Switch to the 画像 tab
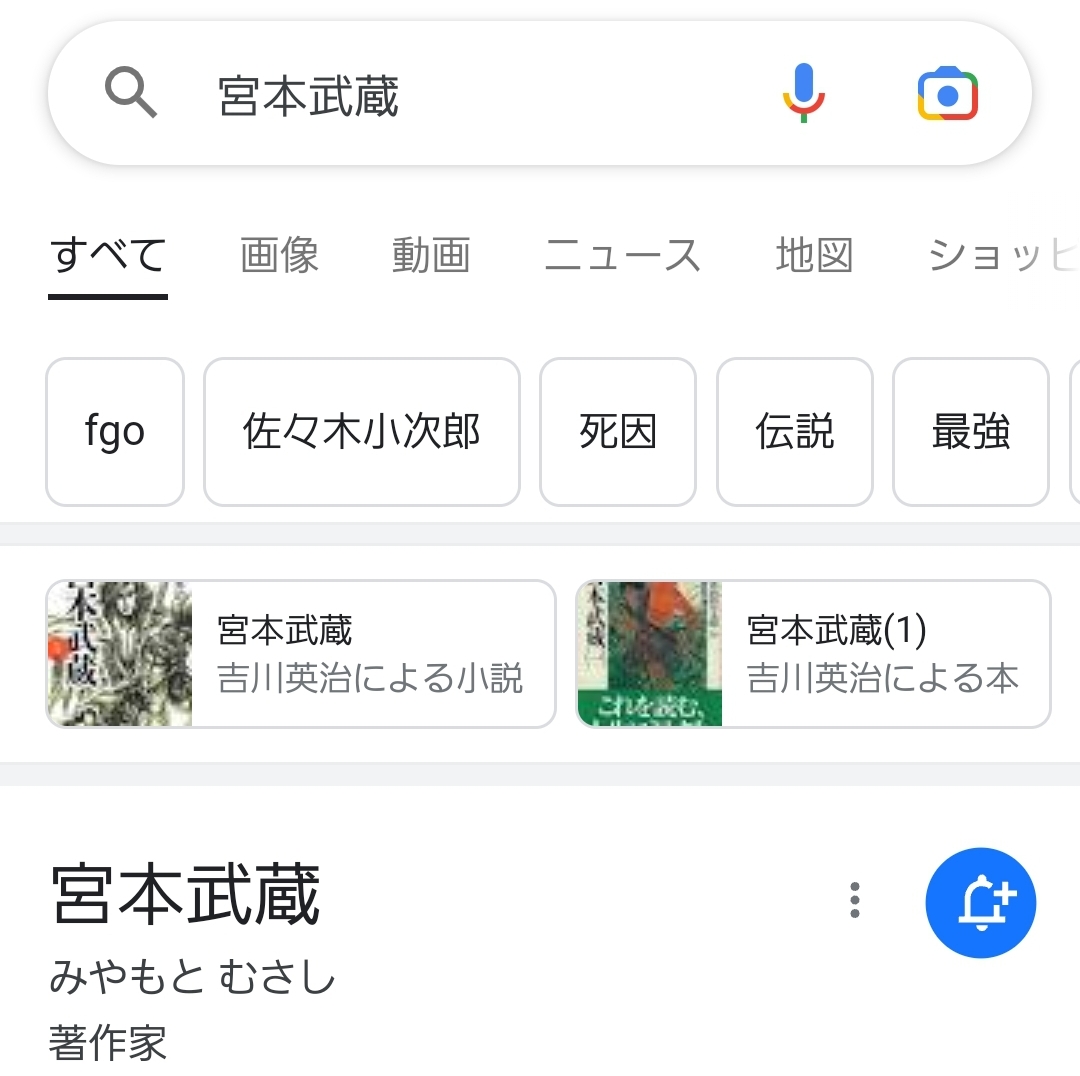This screenshot has width=1080, height=1076. (x=279, y=256)
